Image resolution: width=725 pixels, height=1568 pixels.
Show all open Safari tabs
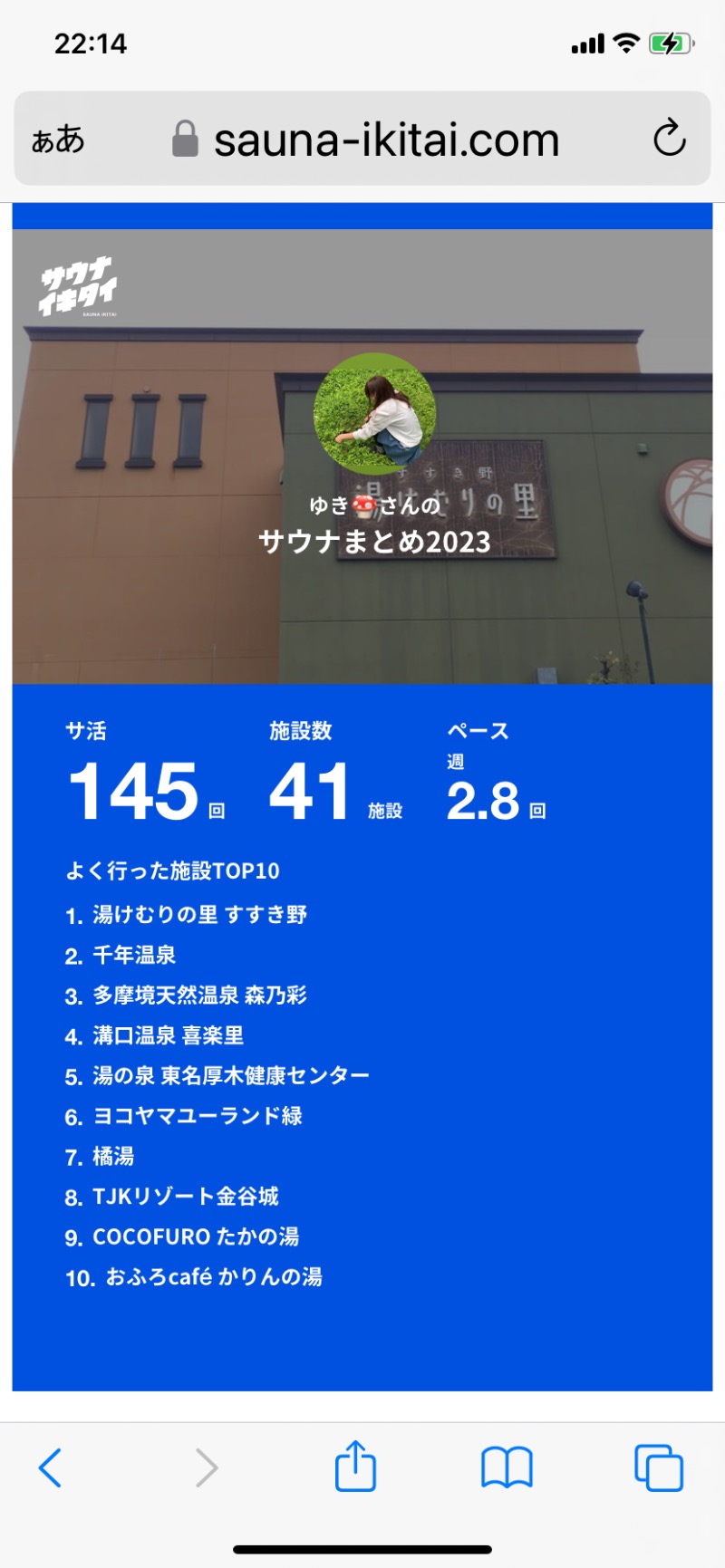[x=659, y=1467]
